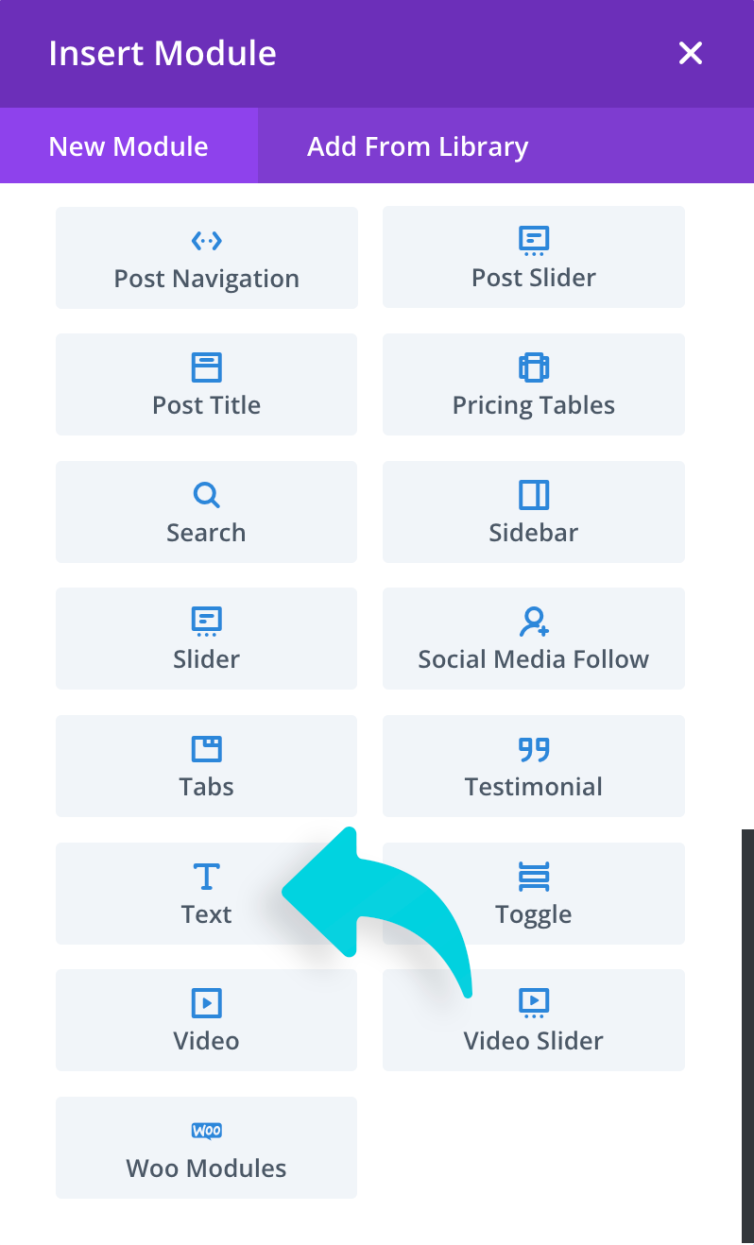Select the Sidebar module
754x1245 pixels.
pyautogui.click(x=533, y=512)
